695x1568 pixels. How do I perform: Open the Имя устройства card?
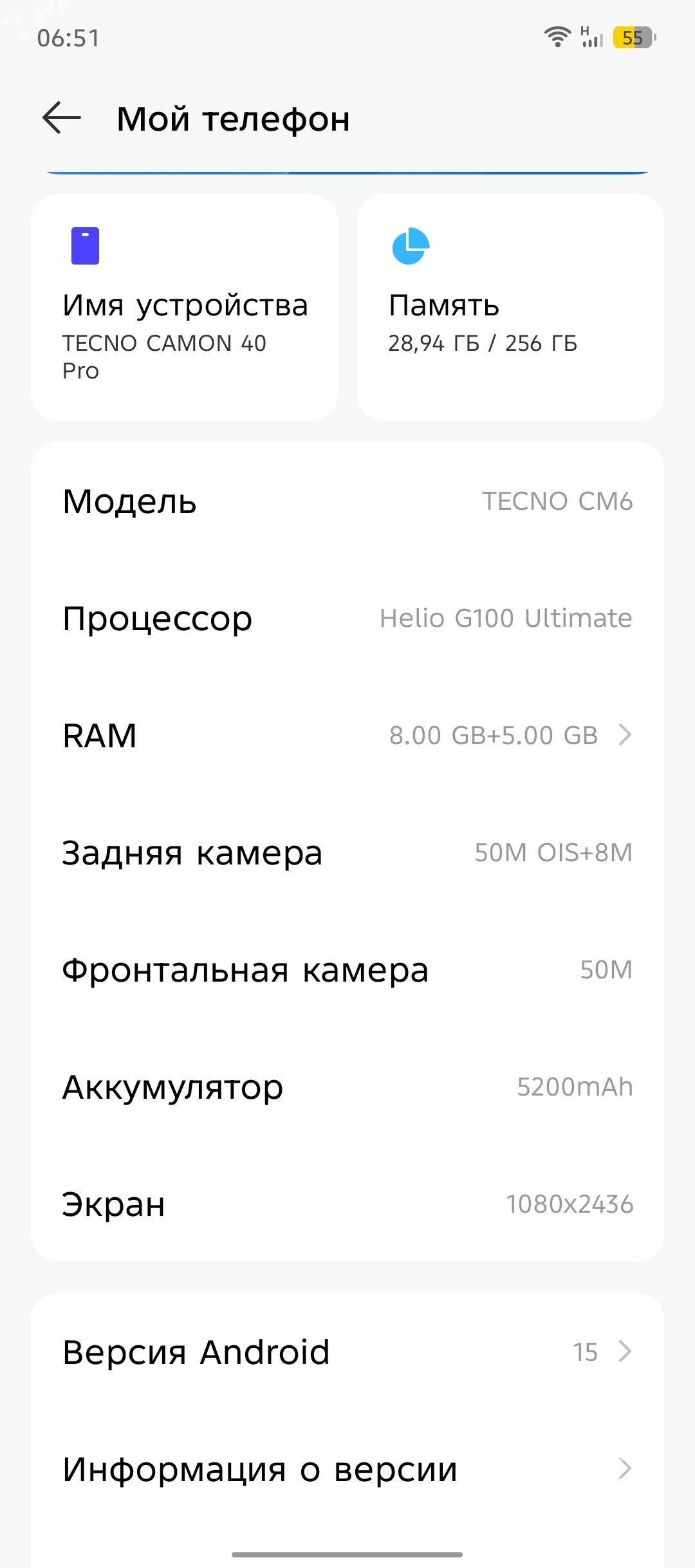coord(184,308)
